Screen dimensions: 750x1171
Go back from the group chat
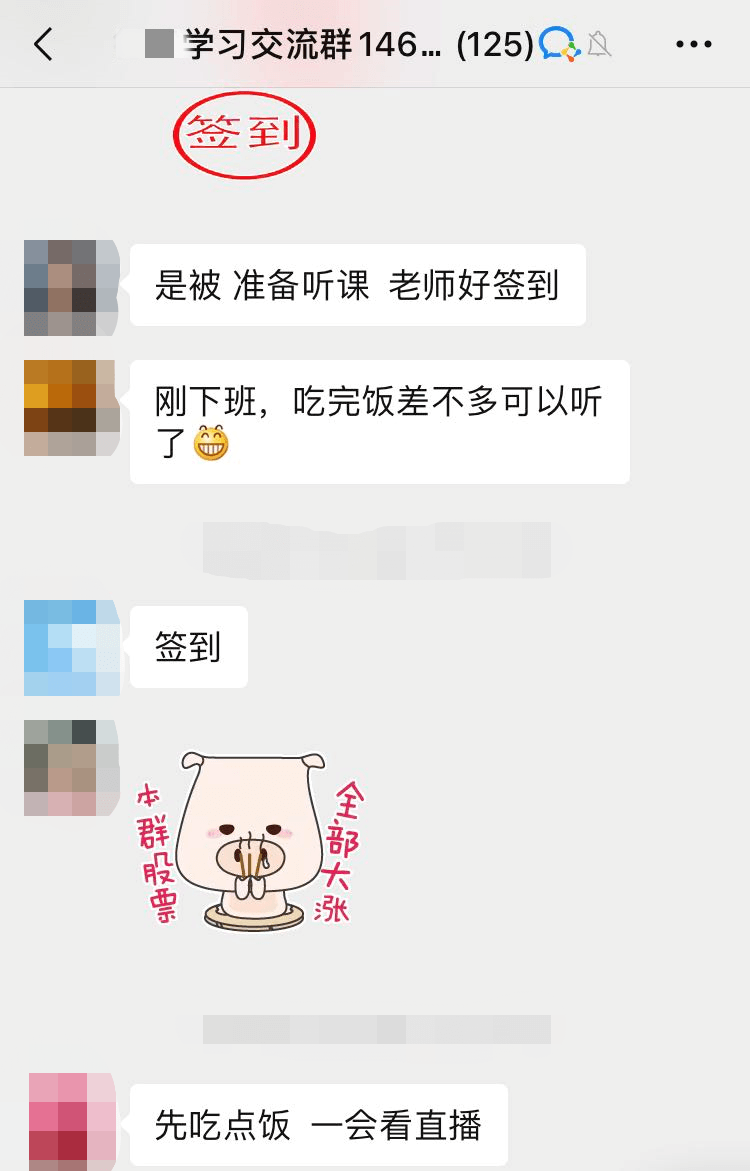click(42, 45)
